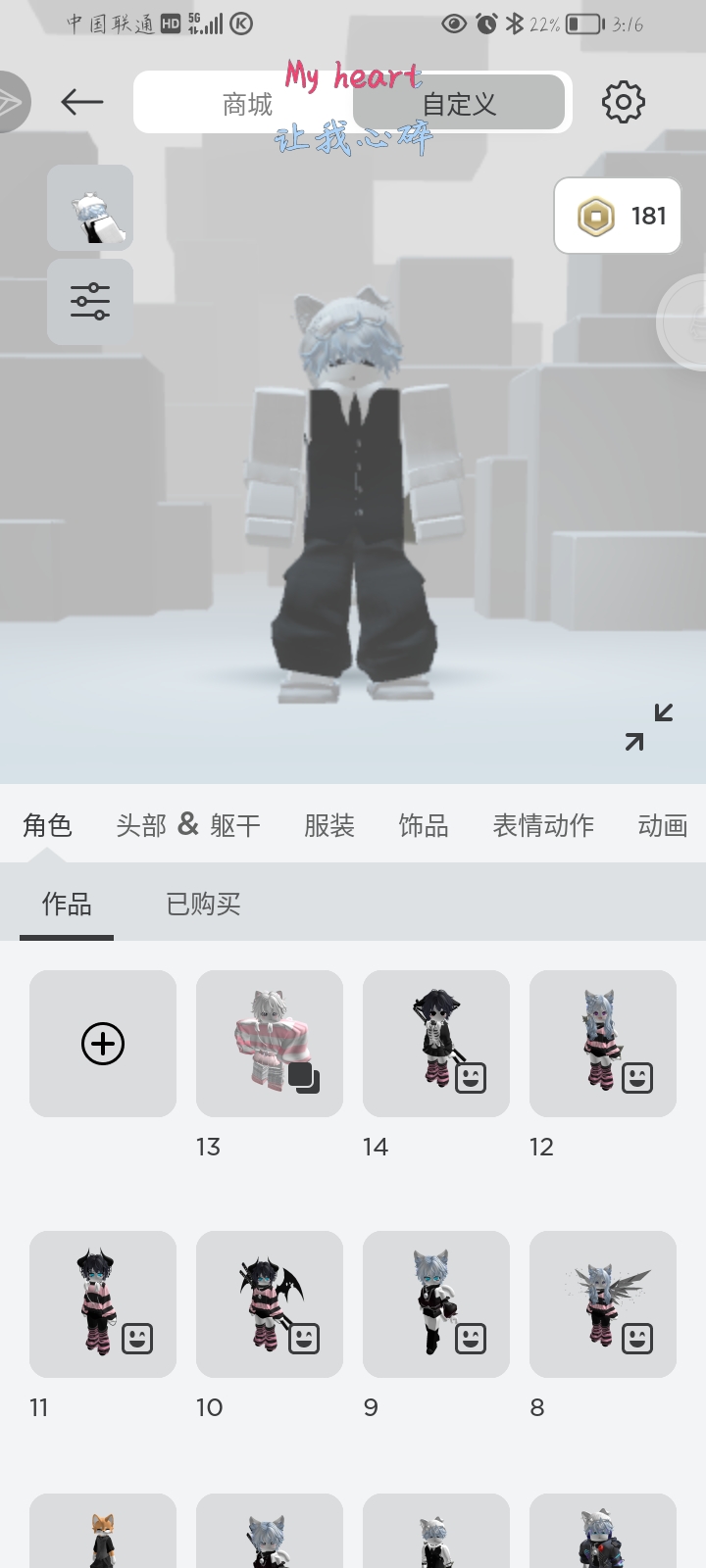
Task: Tap the avatar preview thumbnail
Action: pyautogui.click(x=90, y=208)
